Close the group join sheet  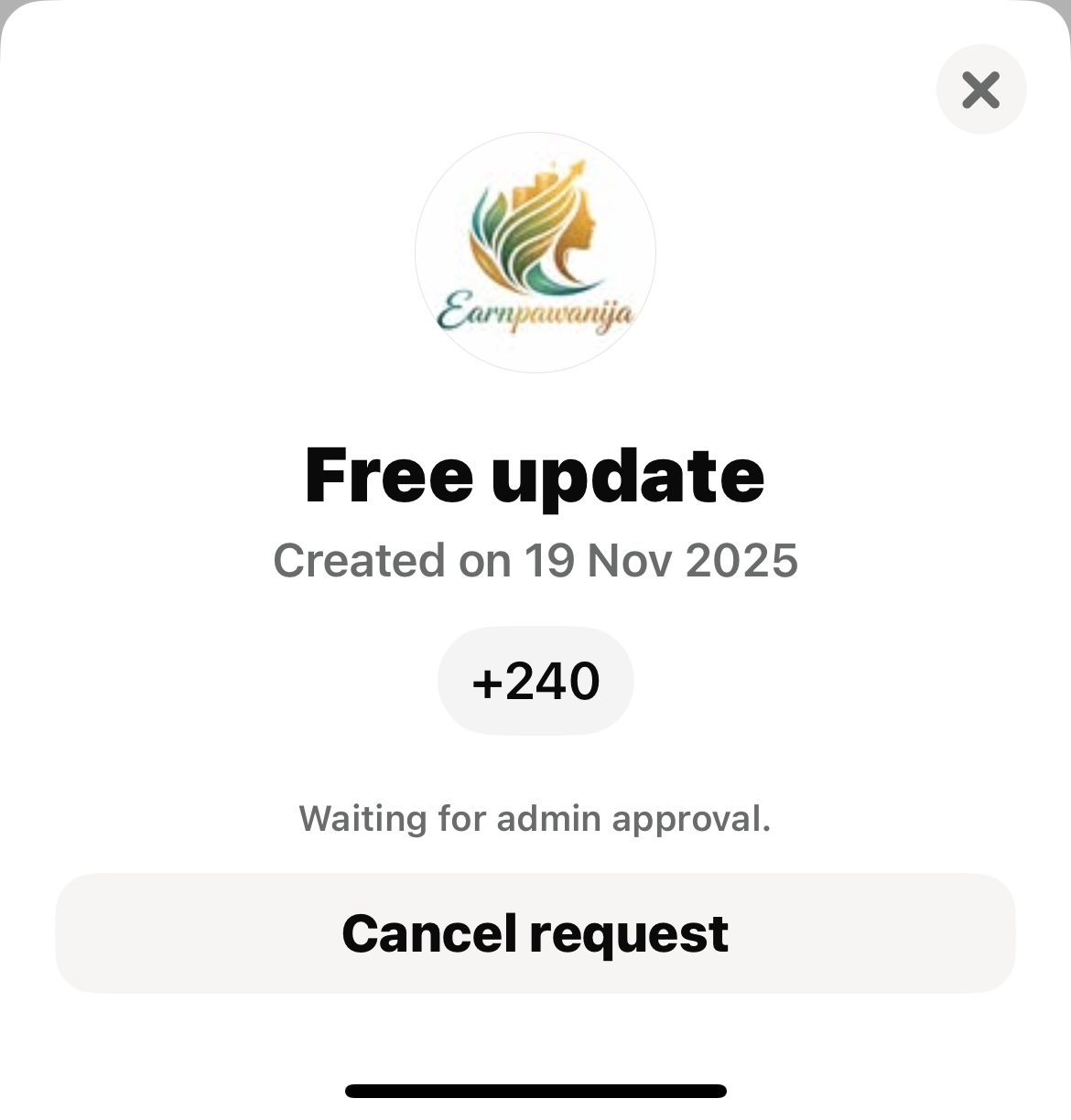click(x=980, y=90)
